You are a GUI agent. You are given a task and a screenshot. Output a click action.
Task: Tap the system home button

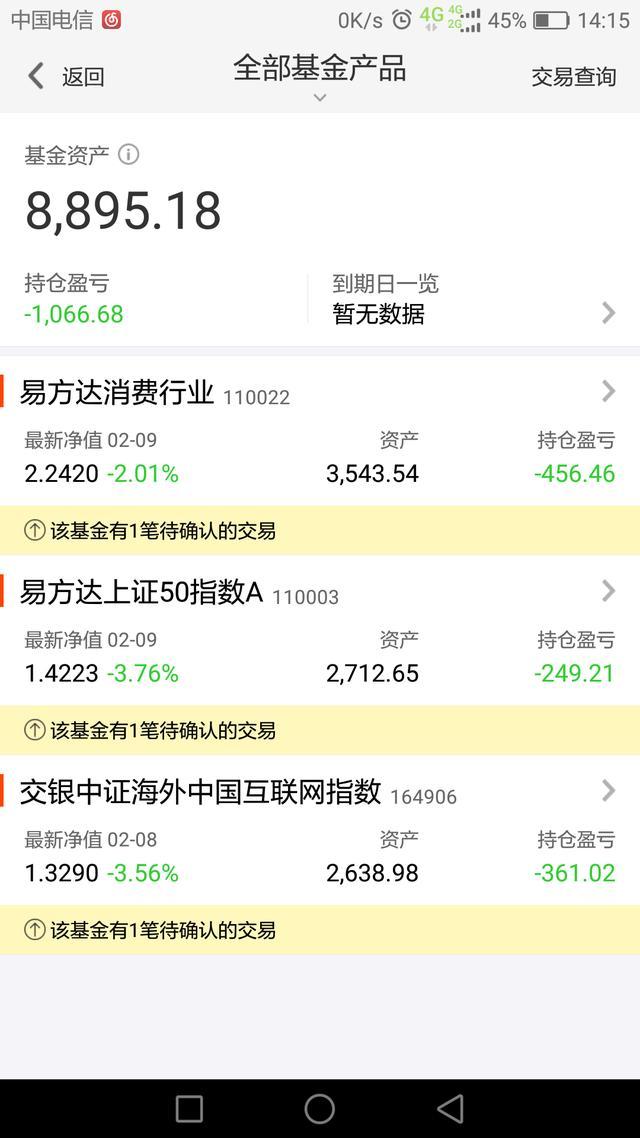point(319,1108)
